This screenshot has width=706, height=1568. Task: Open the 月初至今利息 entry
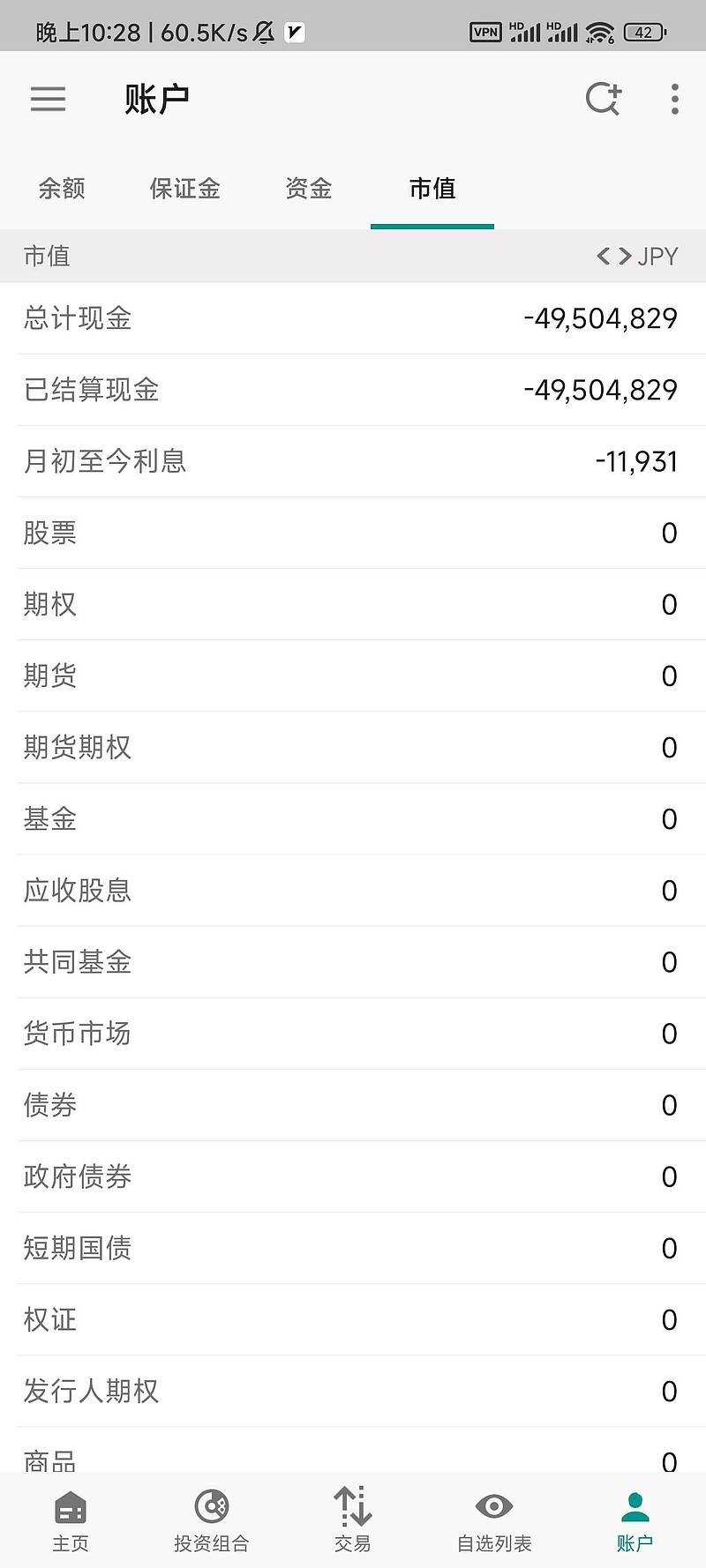[x=353, y=461]
